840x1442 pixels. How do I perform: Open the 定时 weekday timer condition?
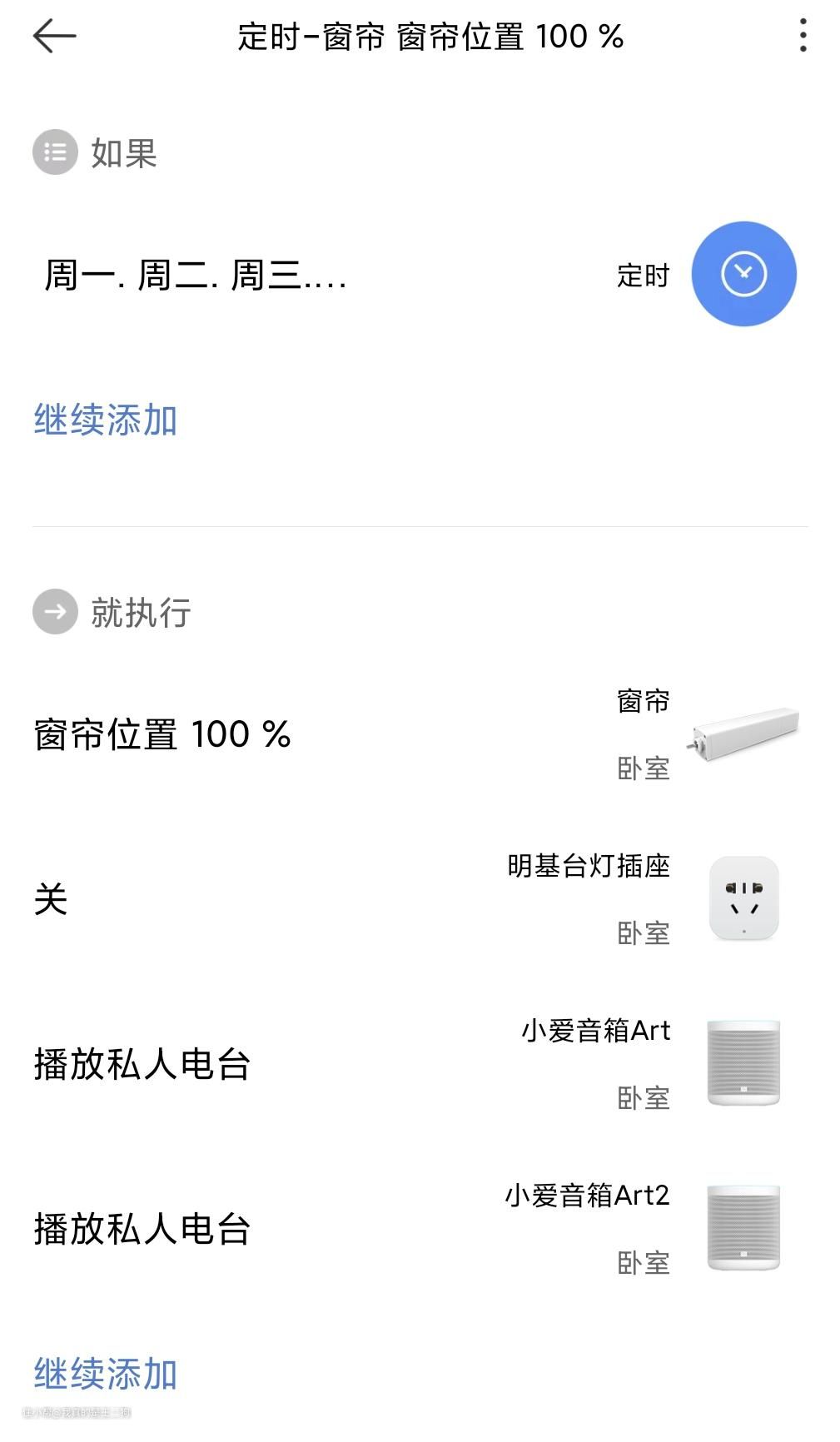click(x=420, y=274)
